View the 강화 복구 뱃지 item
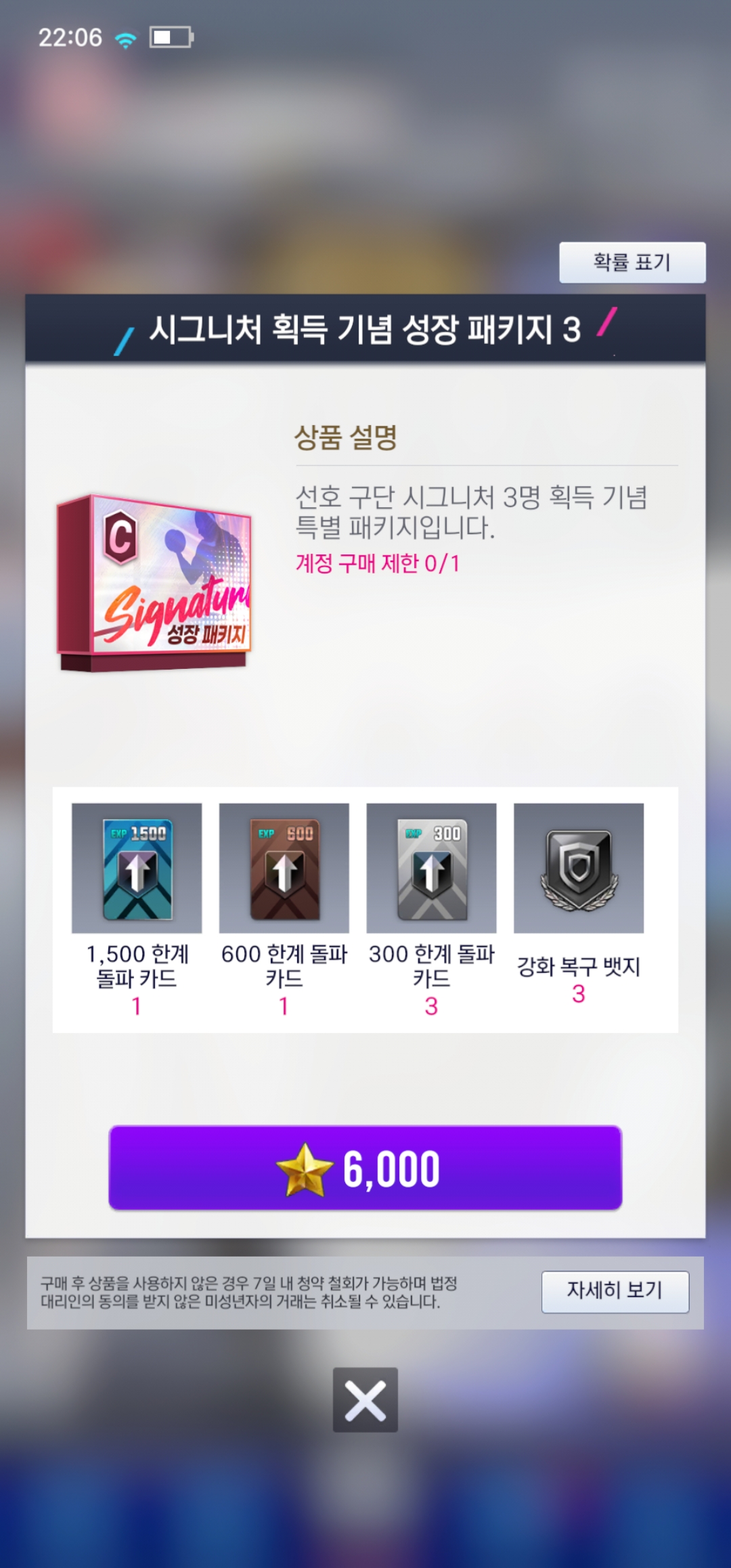731x1568 pixels. (579, 868)
